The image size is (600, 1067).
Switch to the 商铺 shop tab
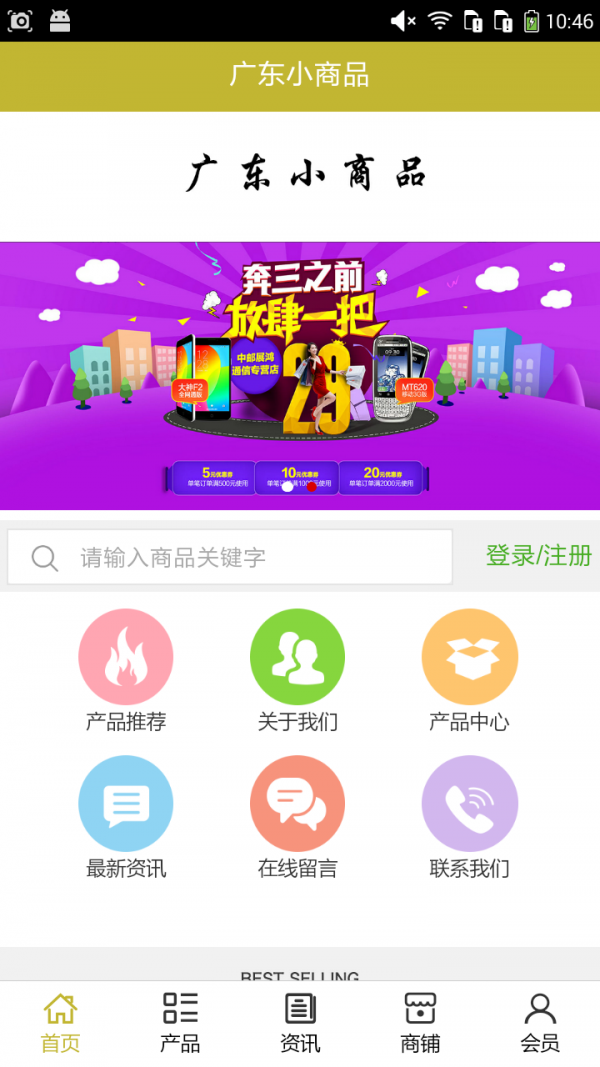[420, 1023]
